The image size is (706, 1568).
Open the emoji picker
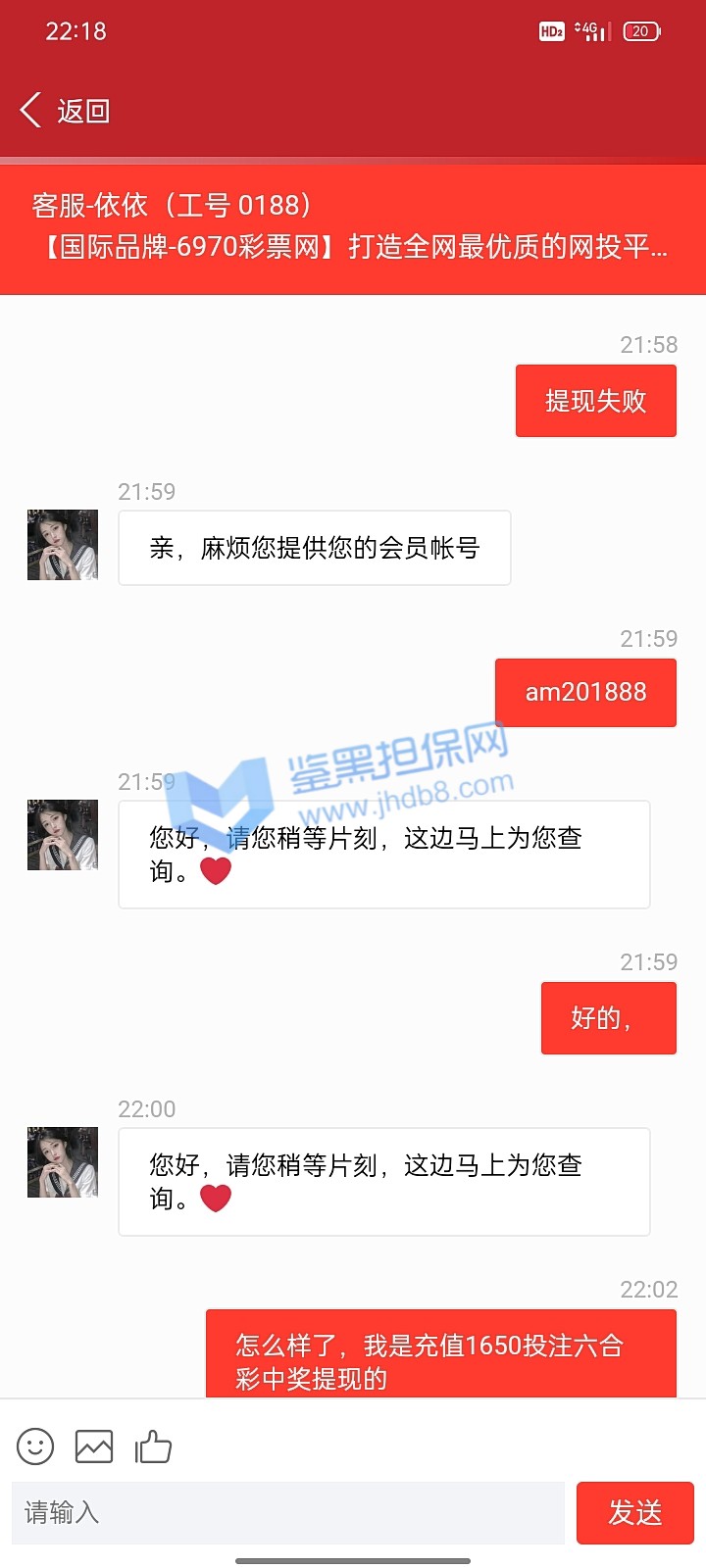(35, 1446)
